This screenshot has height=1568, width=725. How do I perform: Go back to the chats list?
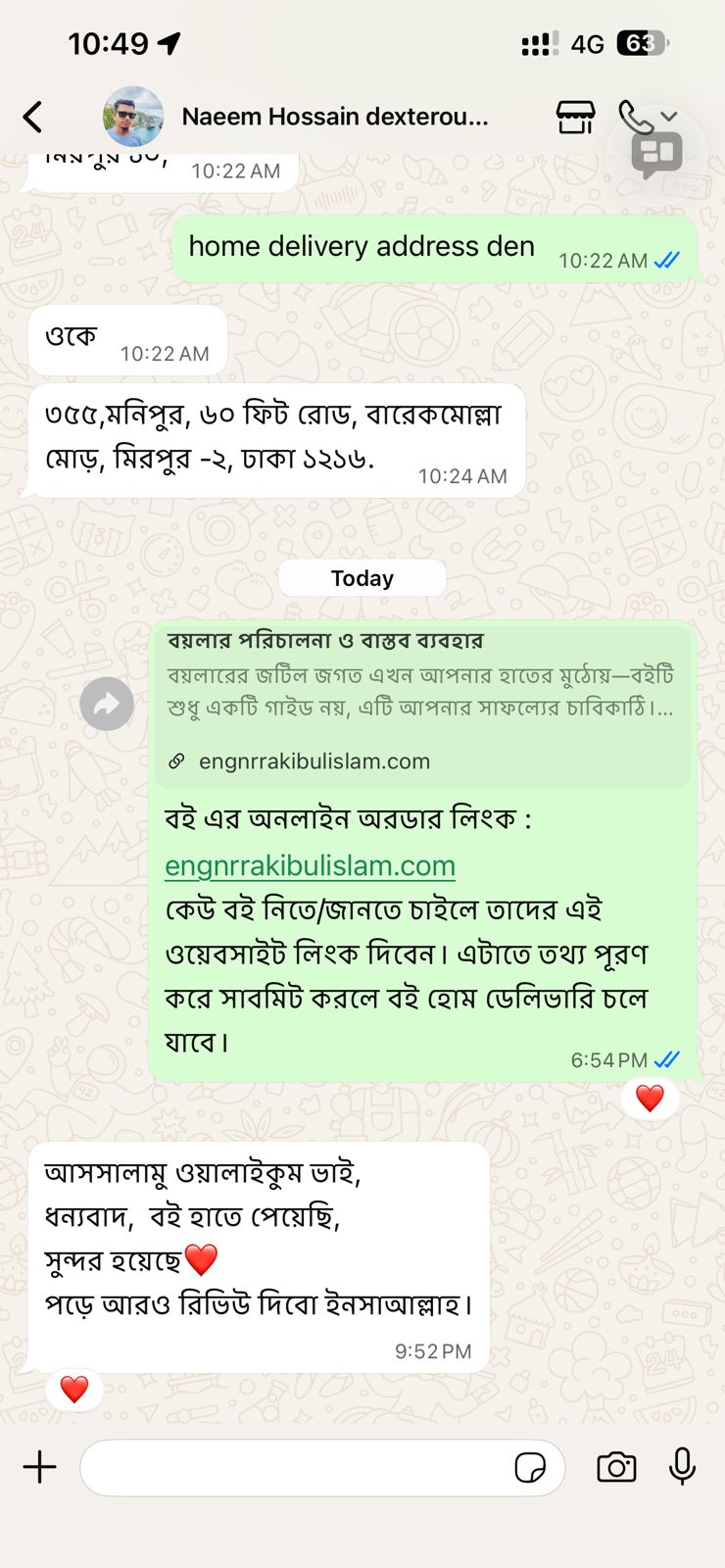tap(33, 117)
